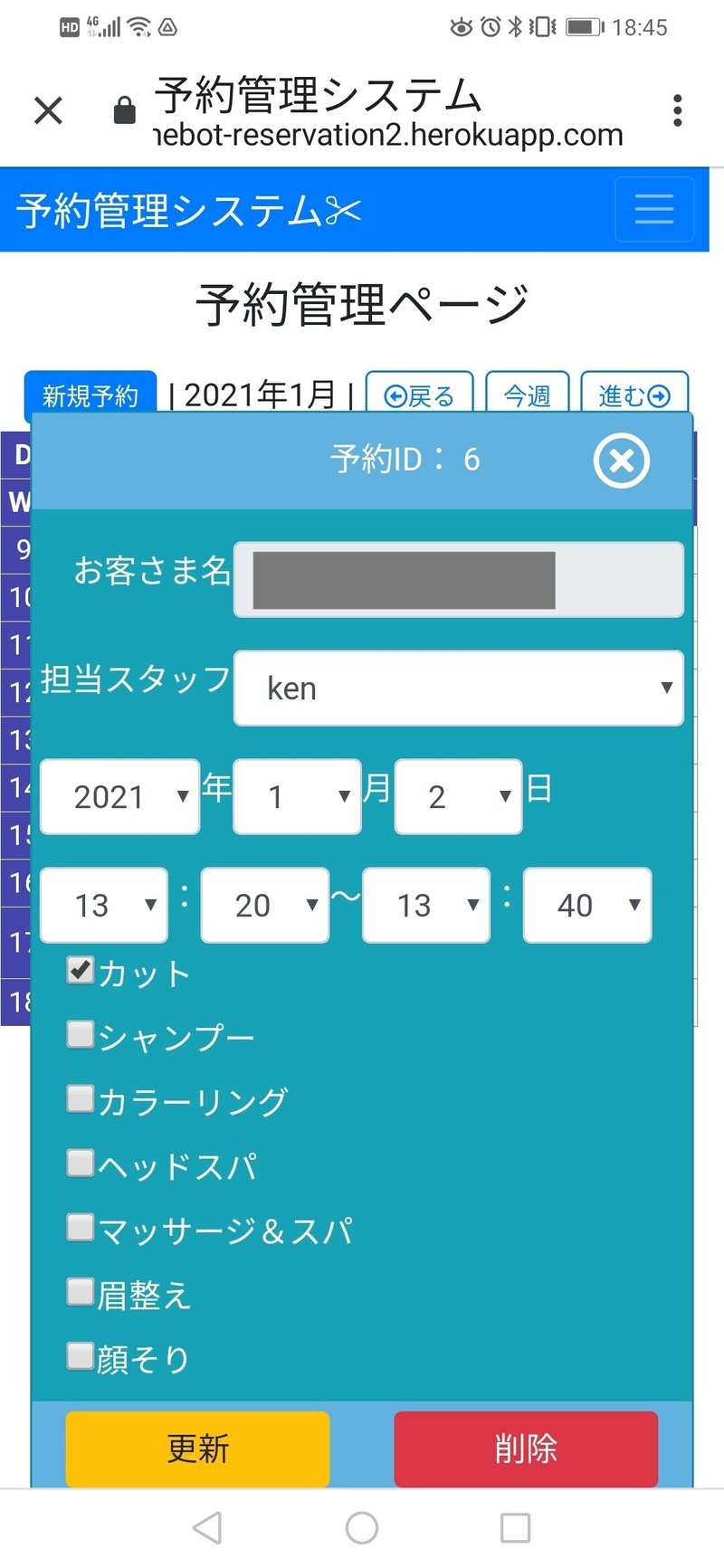The image size is (724, 1568).
Task: Open the end-time minutes dropdown showing 40
Action: pos(586,904)
